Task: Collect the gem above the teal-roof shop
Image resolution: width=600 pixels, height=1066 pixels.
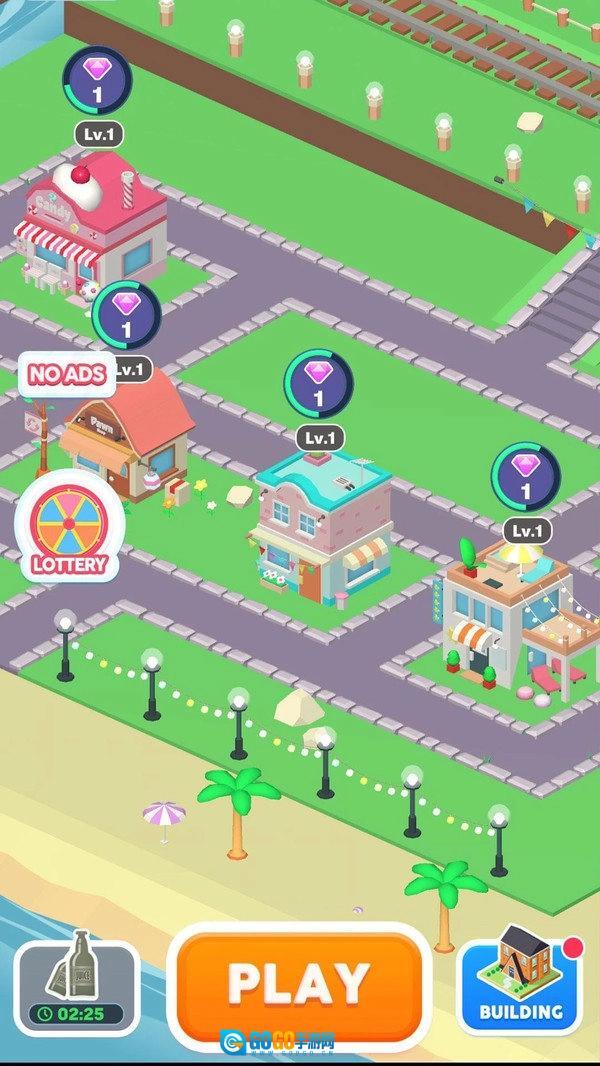Action: [x=319, y=383]
